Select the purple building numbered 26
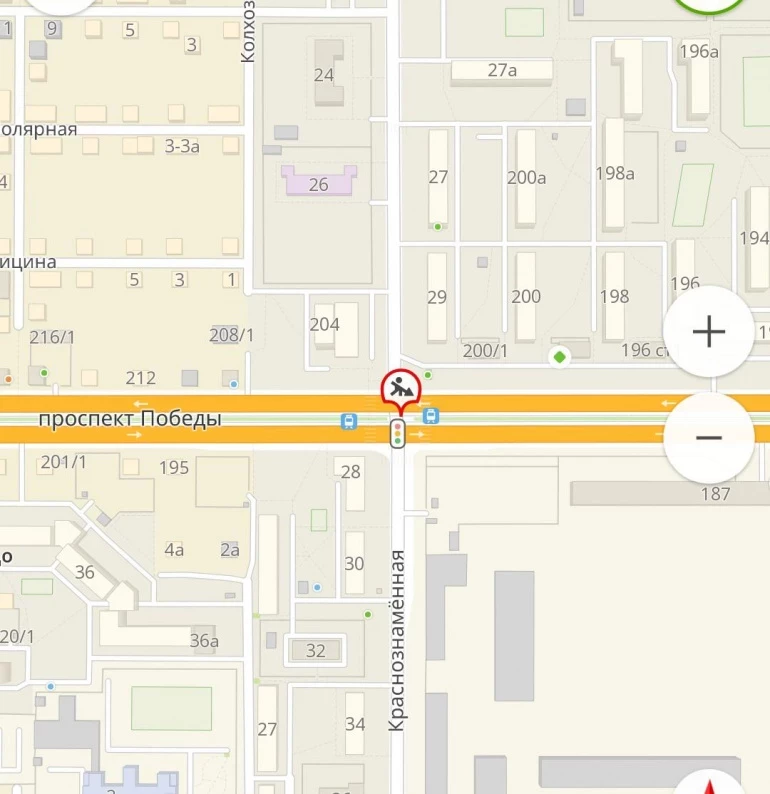 click(x=319, y=182)
